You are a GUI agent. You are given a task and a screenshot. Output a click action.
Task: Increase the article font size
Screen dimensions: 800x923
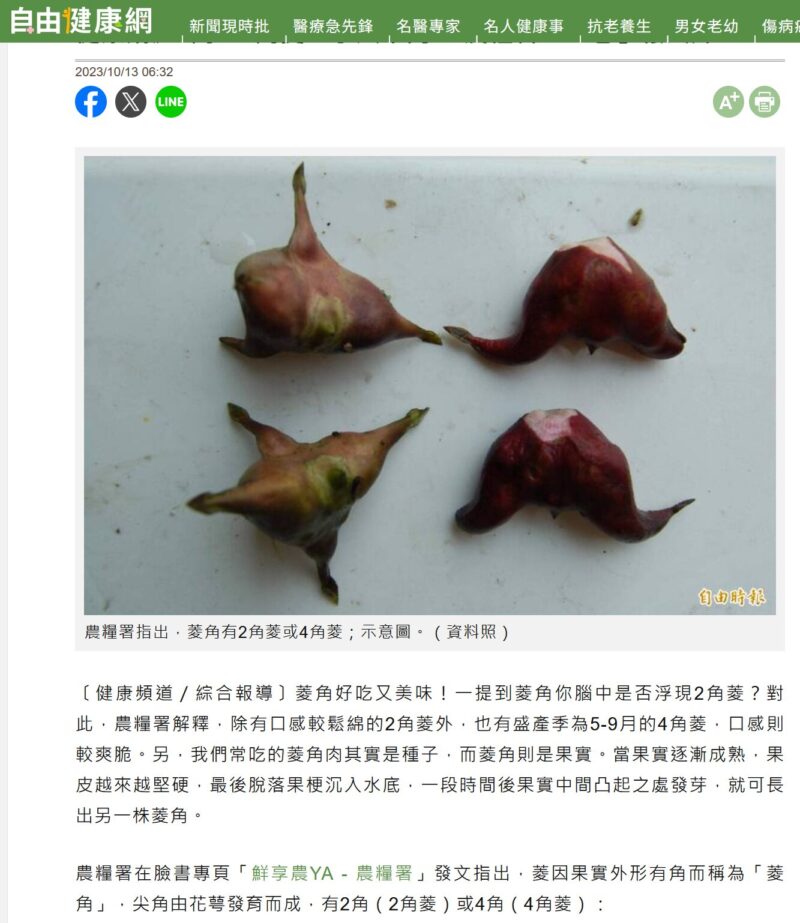point(728,102)
